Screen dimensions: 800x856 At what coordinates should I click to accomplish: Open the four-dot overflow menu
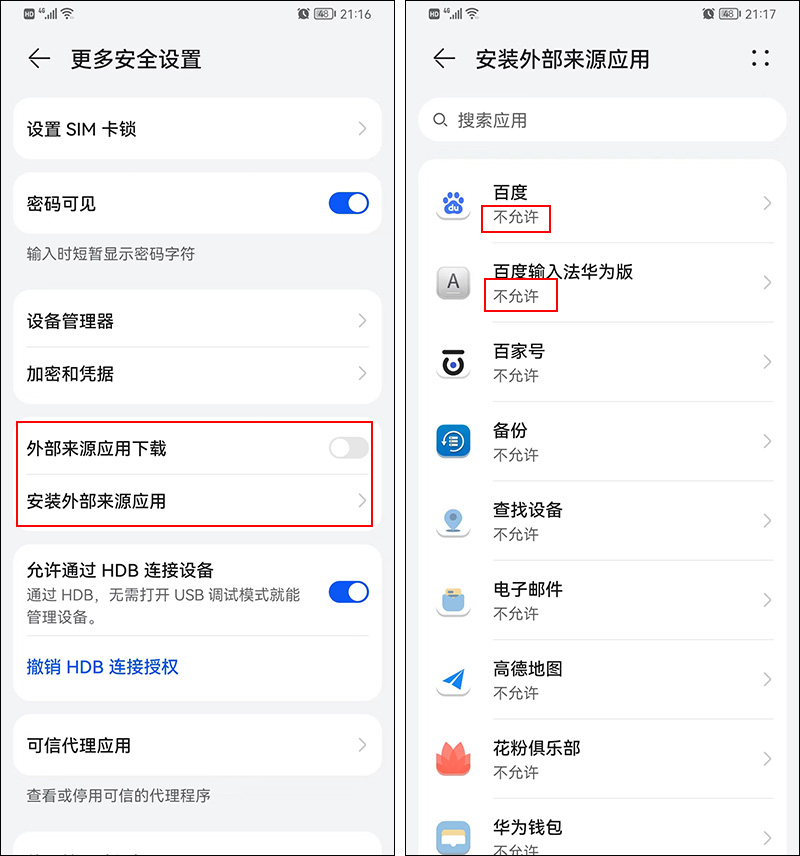760,59
